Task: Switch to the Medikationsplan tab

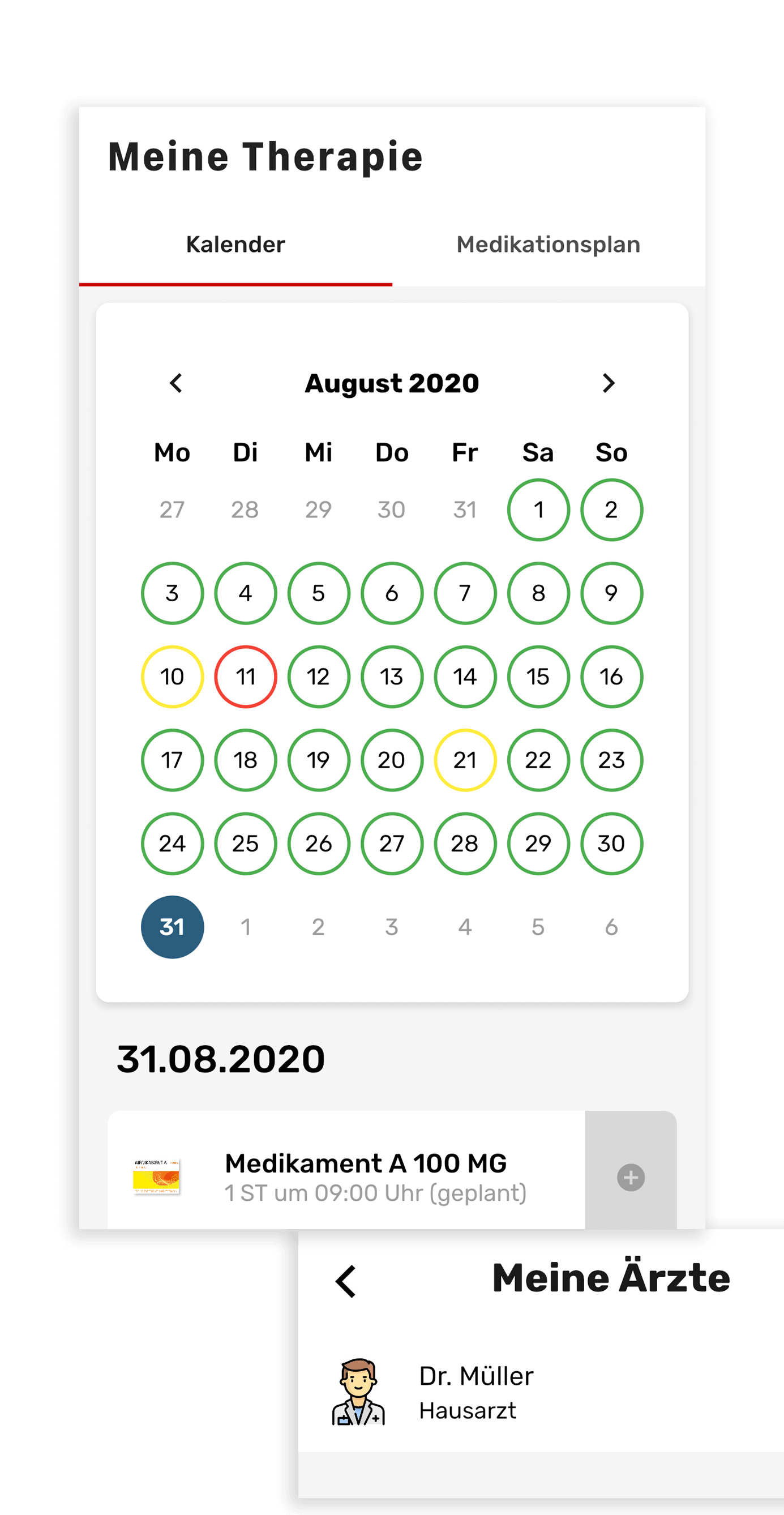Action: pos(548,245)
